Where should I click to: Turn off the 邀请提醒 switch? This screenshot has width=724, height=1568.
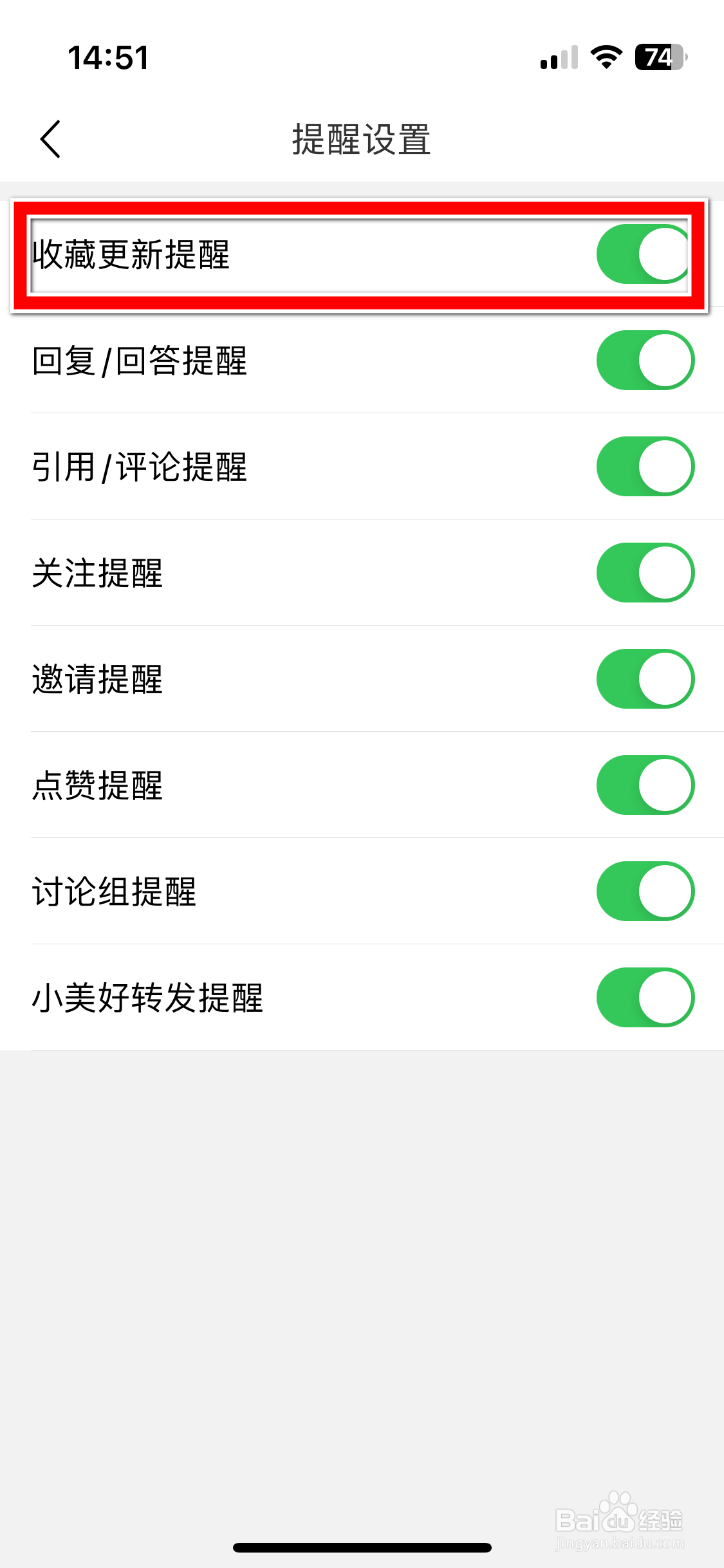tap(645, 679)
